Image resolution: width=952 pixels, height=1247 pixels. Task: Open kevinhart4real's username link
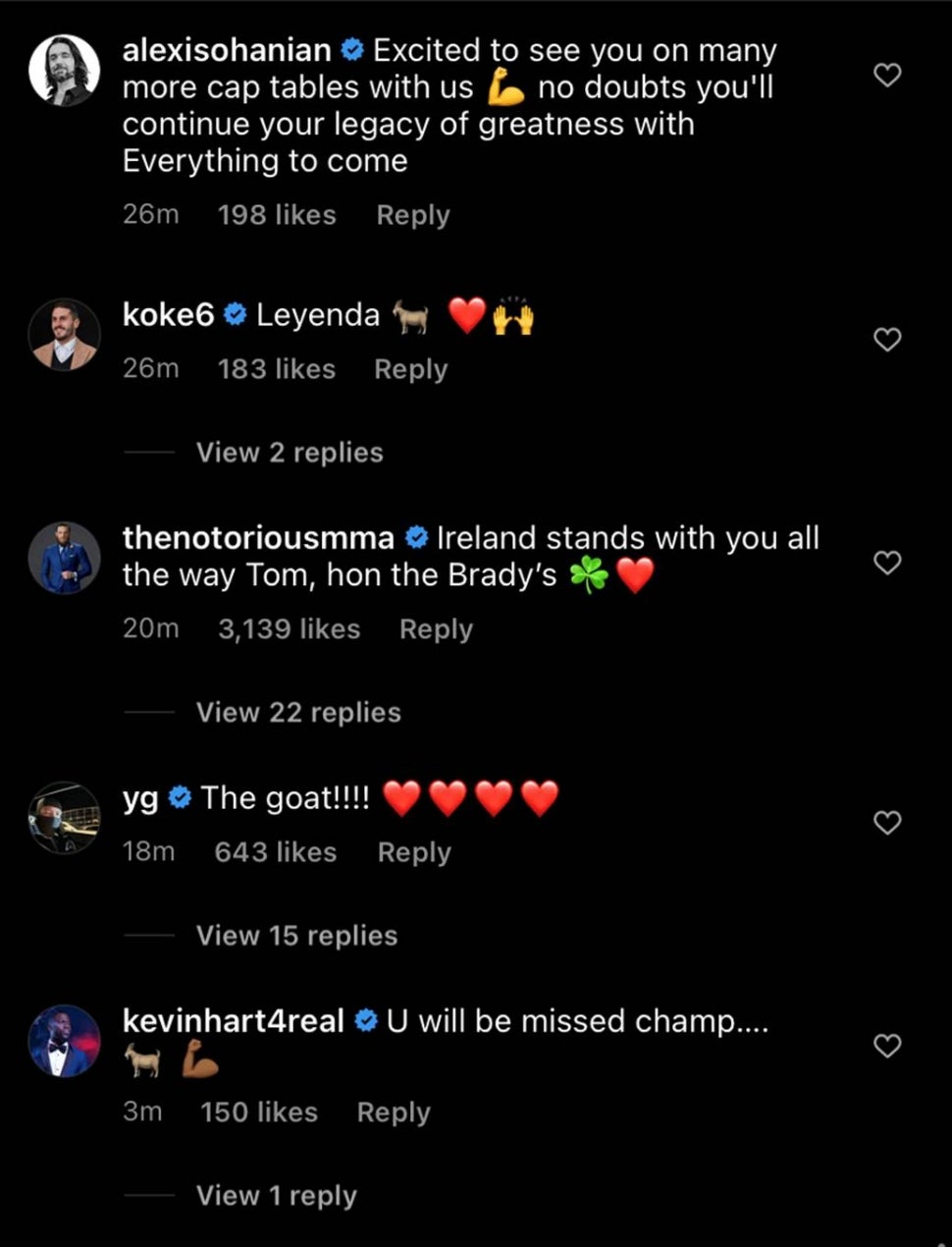click(233, 1021)
